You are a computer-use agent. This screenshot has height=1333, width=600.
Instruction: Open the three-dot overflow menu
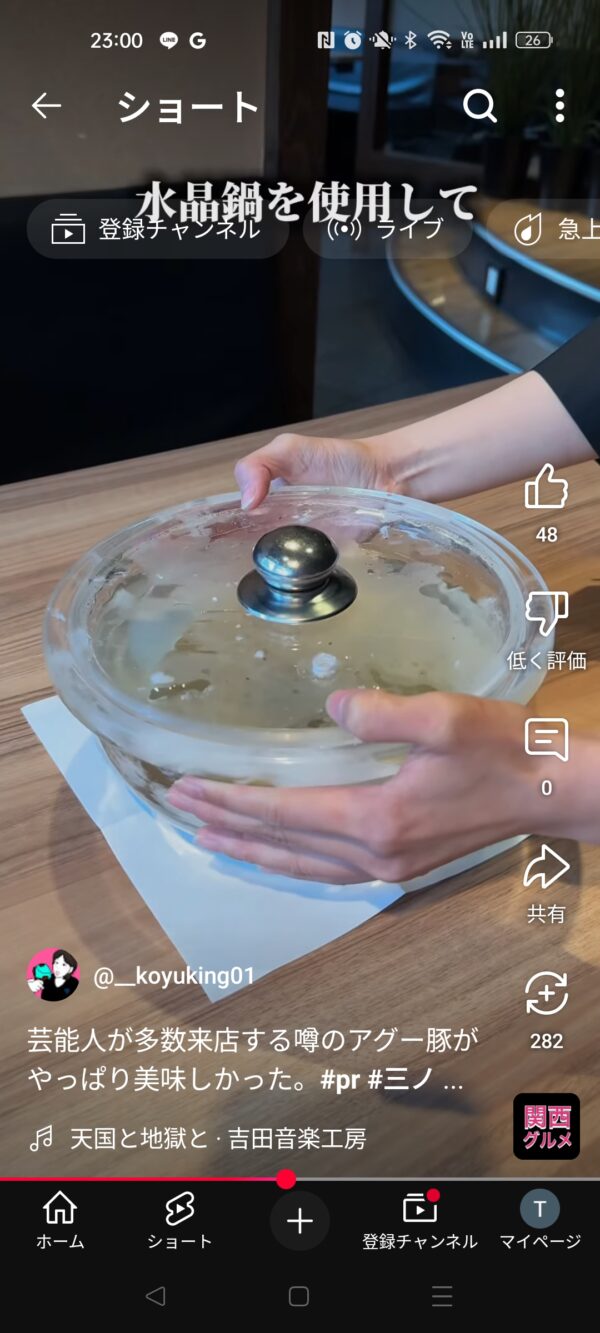click(x=559, y=105)
